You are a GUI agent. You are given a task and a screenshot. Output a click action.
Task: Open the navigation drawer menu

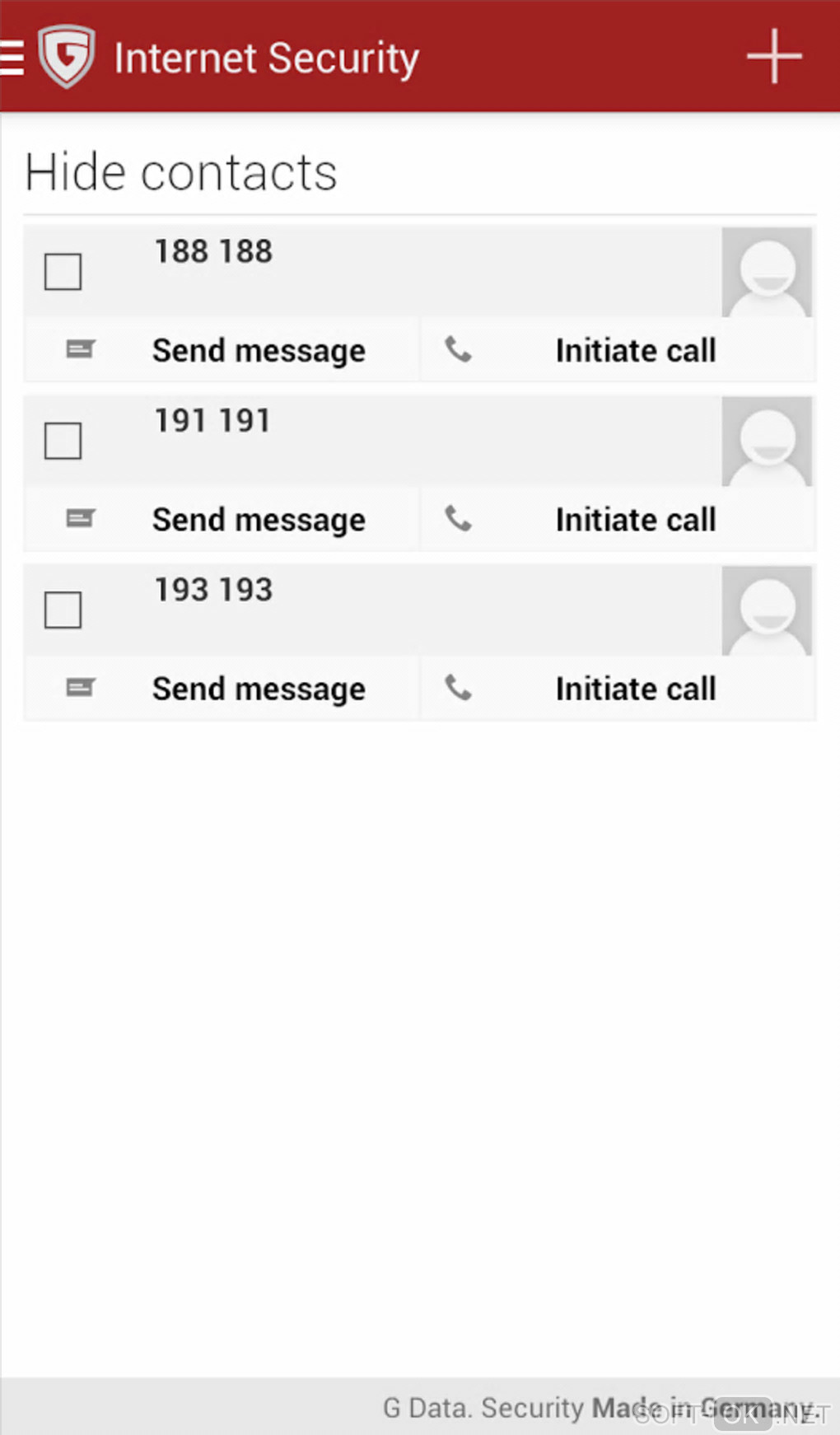pyautogui.click(x=13, y=58)
